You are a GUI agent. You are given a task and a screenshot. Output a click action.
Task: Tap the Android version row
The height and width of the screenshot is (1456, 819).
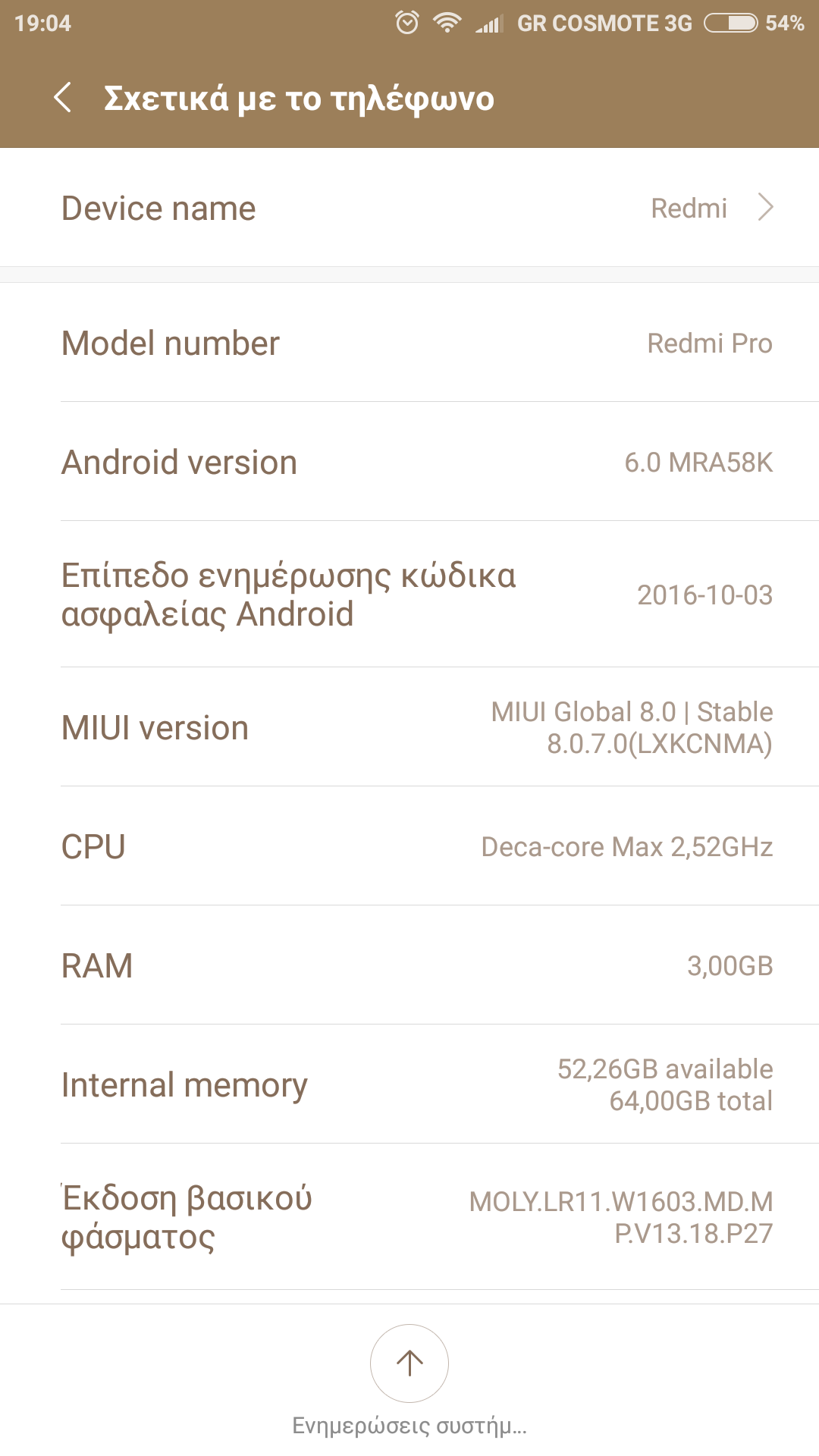[x=409, y=463]
